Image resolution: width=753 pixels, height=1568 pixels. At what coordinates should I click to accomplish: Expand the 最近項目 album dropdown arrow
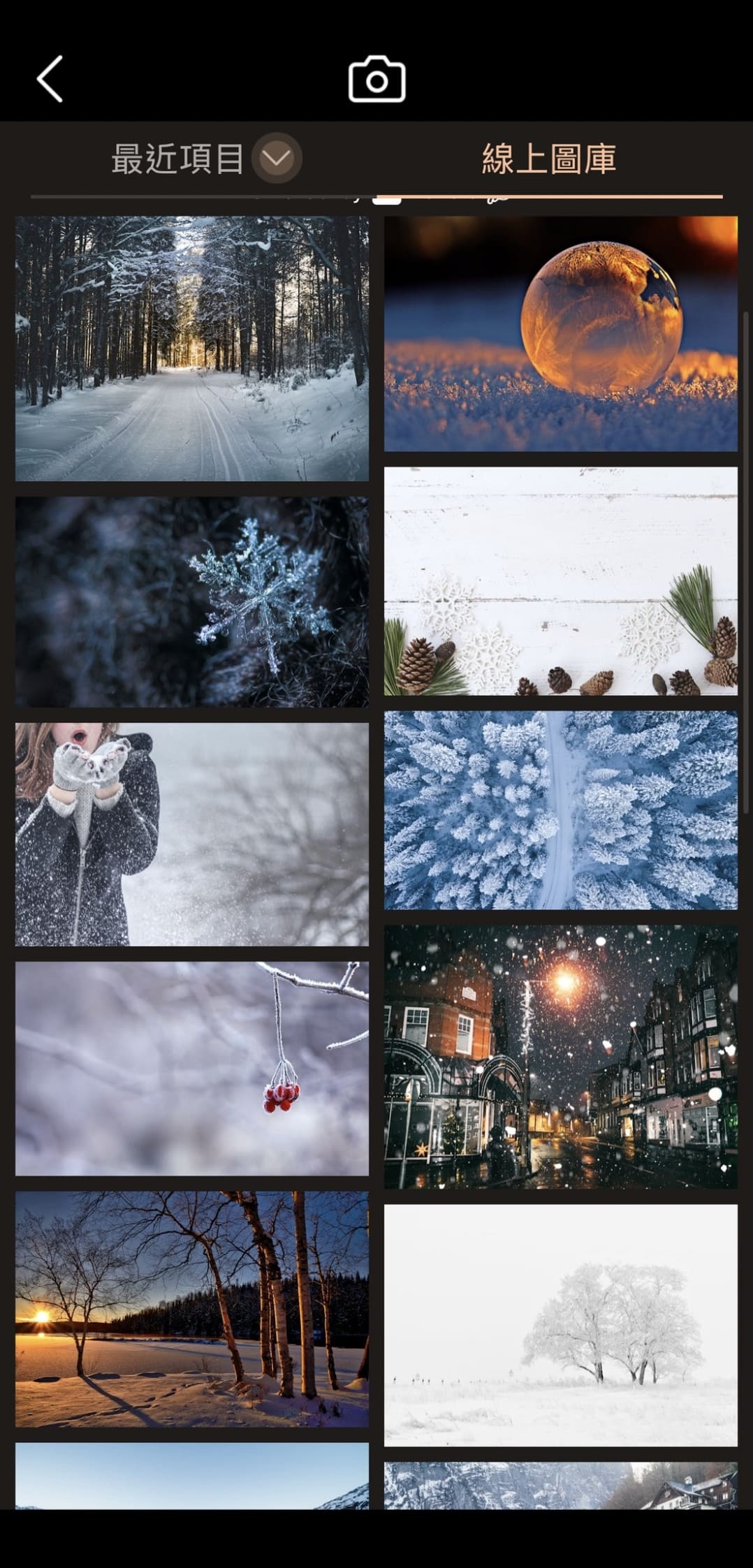(277, 158)
